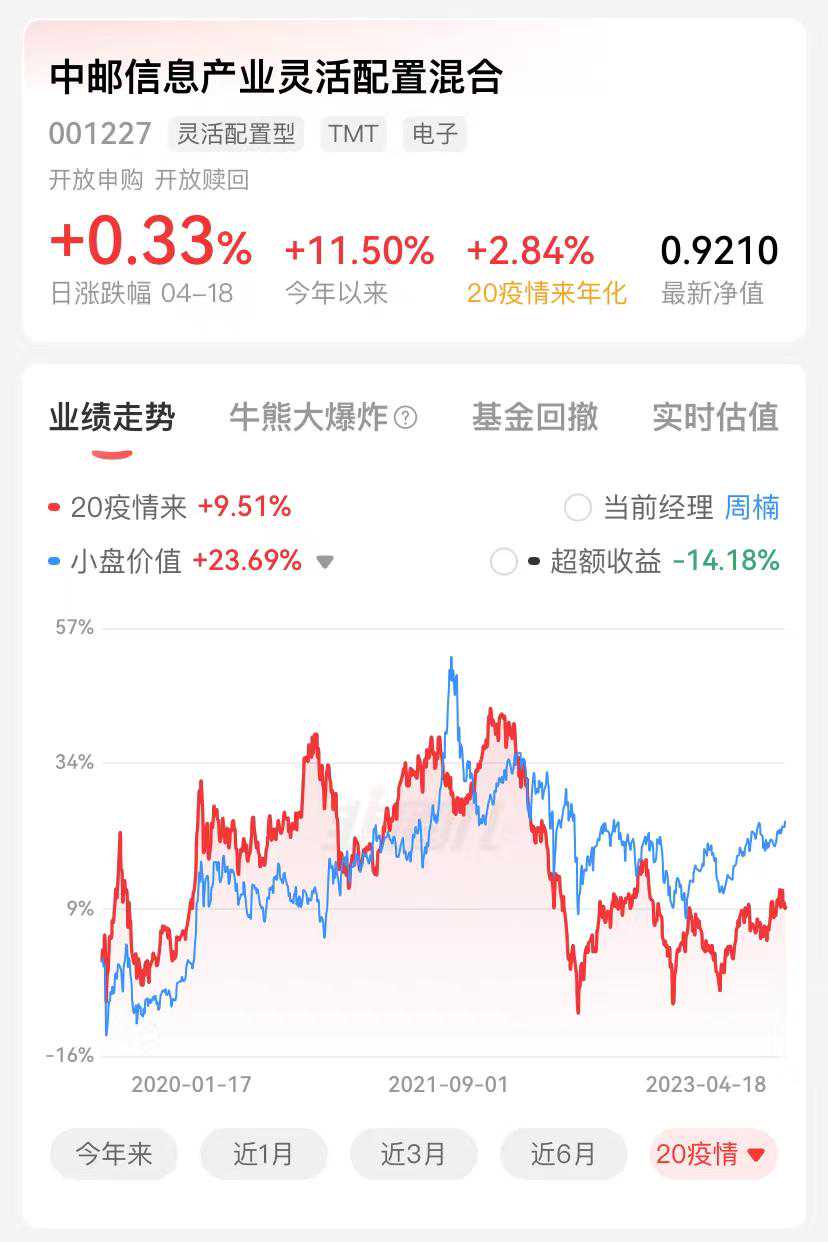Screen dimensions: 828x1242
Task: Switch to the 基金回撤 tab
Action: tap(535, 418)
